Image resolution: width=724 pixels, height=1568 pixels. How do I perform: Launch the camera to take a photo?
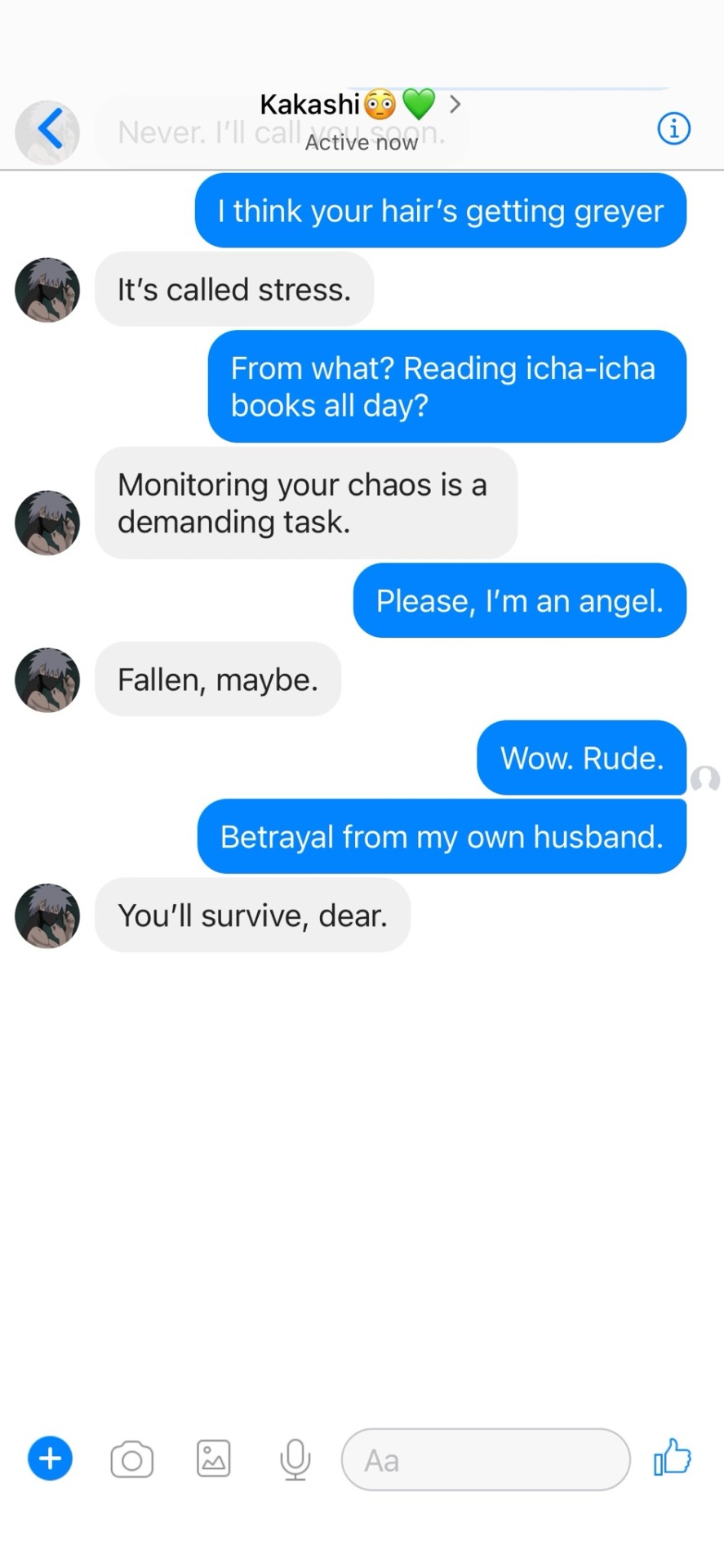[132, 1459]
